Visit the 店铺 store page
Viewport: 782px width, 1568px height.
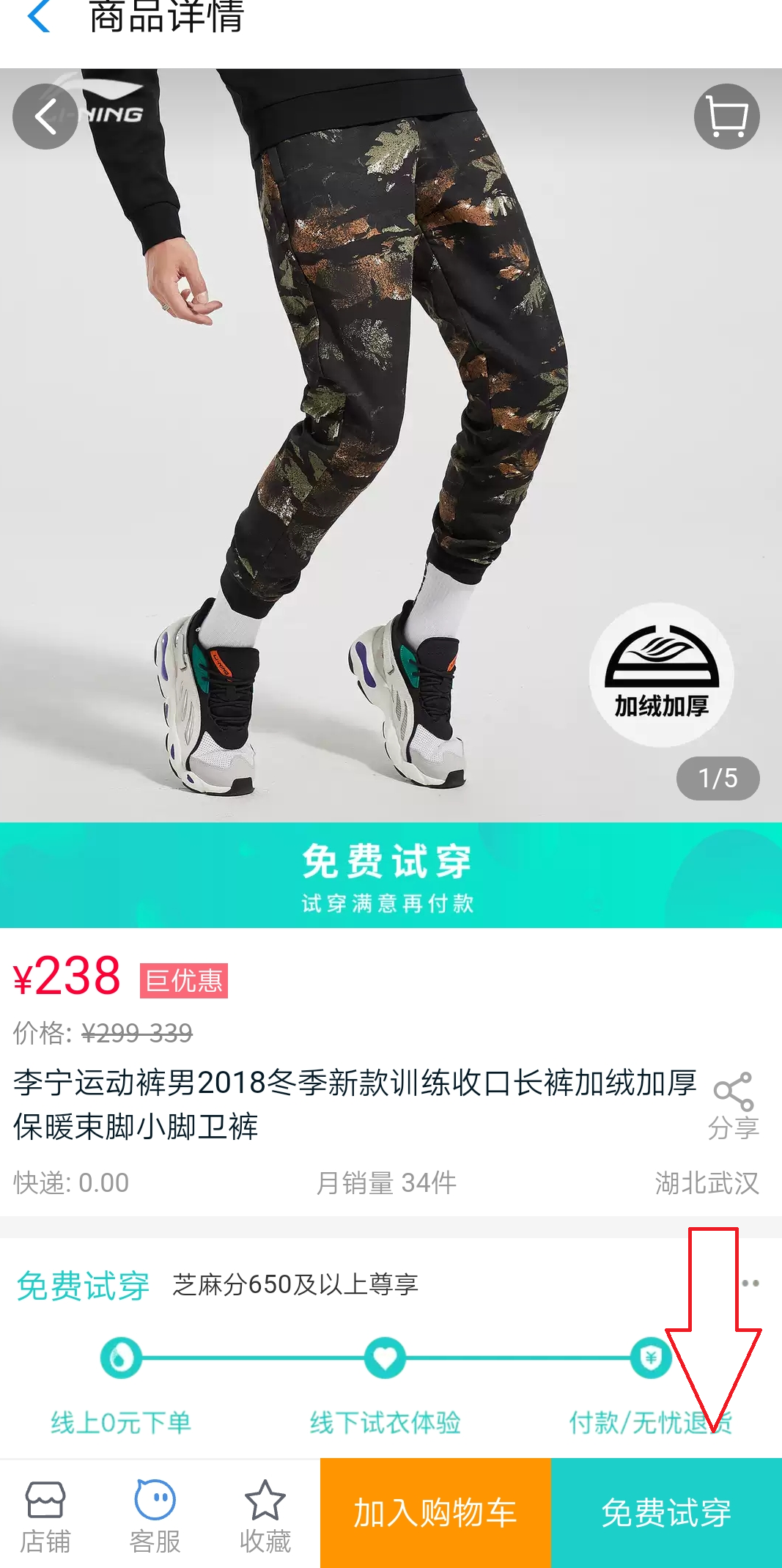[x=45, y=1514]
